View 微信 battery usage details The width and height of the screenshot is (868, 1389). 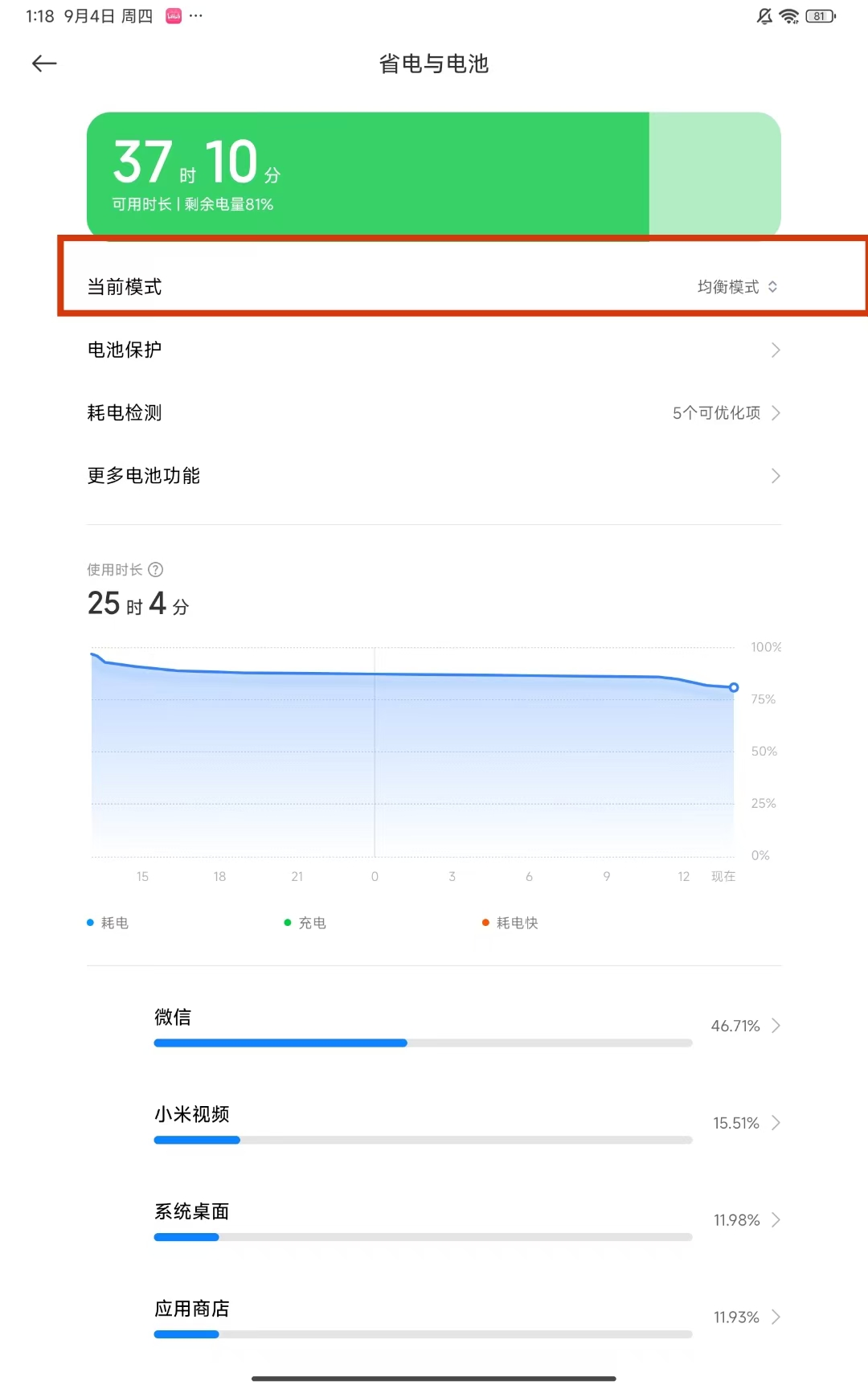coord(466,1026)
